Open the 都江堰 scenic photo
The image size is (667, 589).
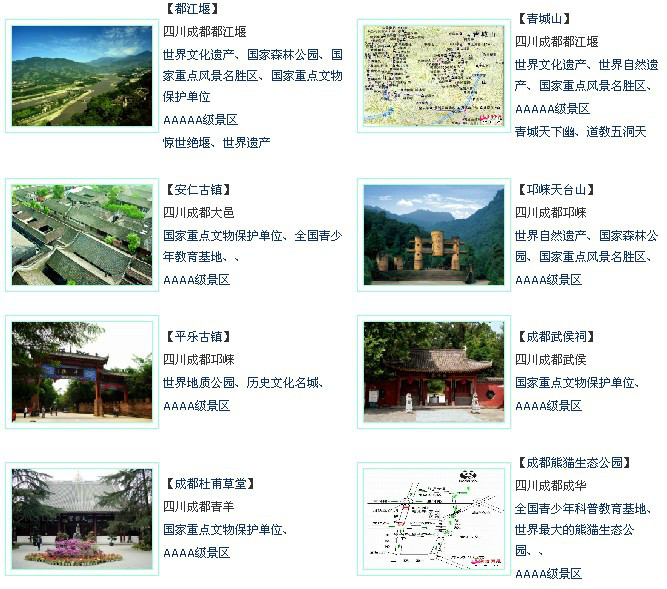click(x=81, y=76)
